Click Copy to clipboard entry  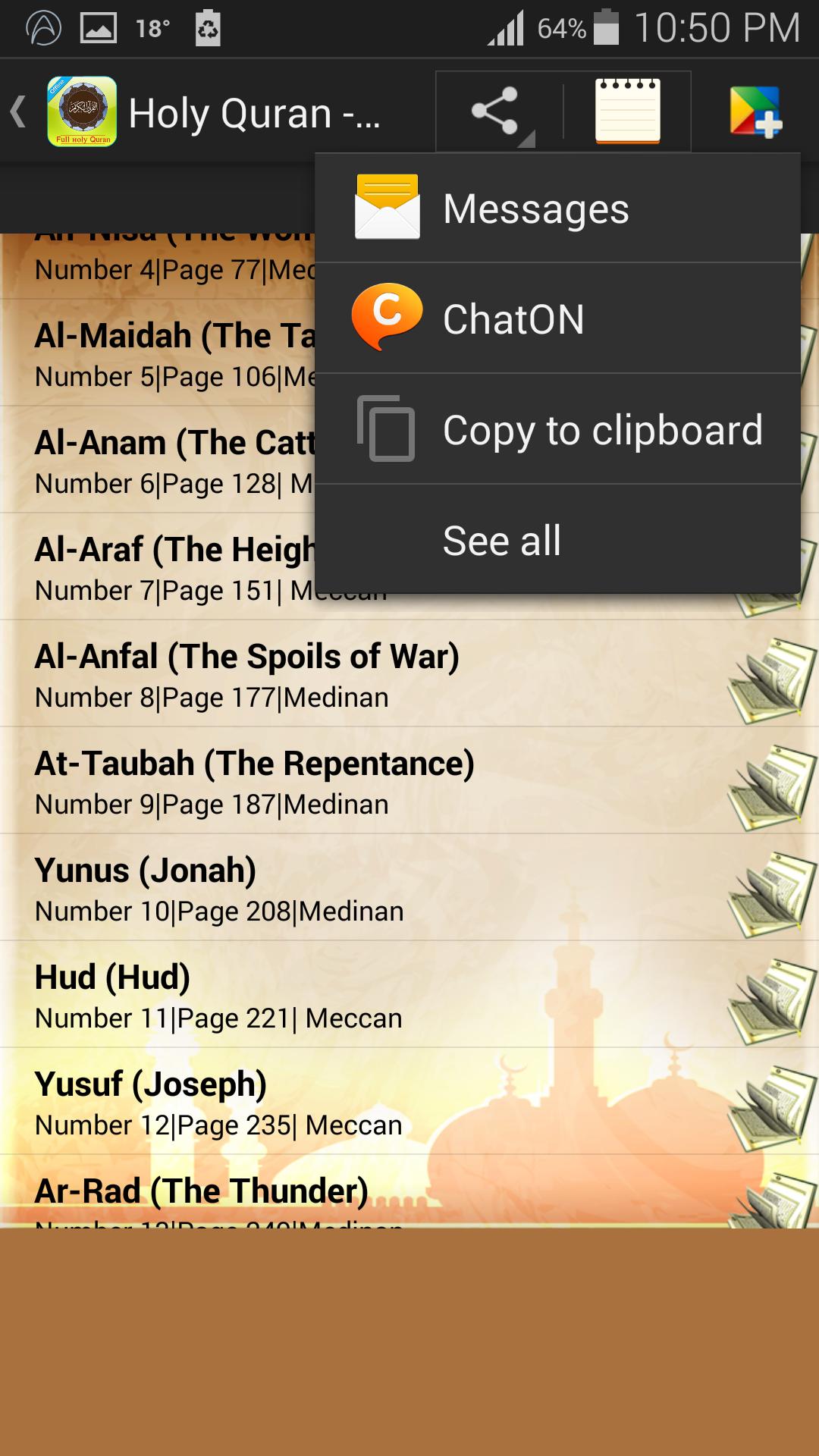click(602, 429)
